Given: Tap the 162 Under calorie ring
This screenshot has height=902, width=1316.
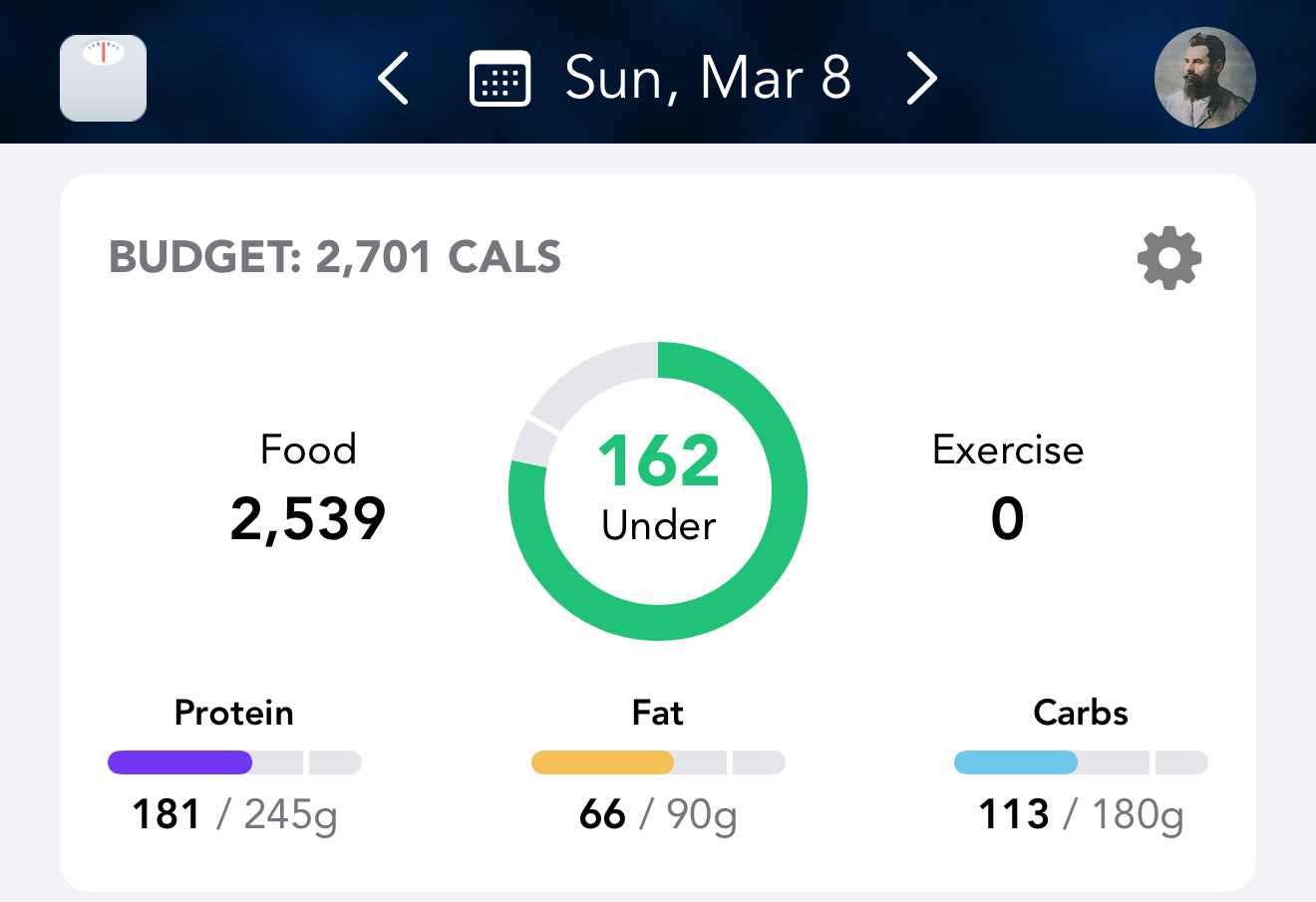Looking at the screenshot, I should 658,490.
